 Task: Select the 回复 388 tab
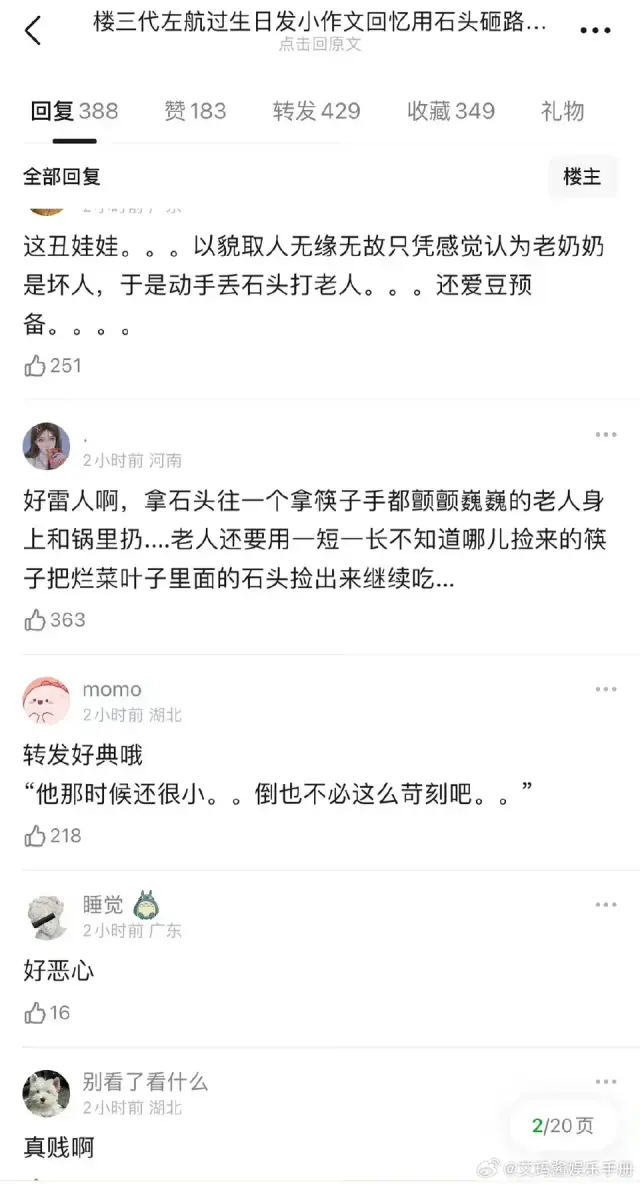[74, 111]
